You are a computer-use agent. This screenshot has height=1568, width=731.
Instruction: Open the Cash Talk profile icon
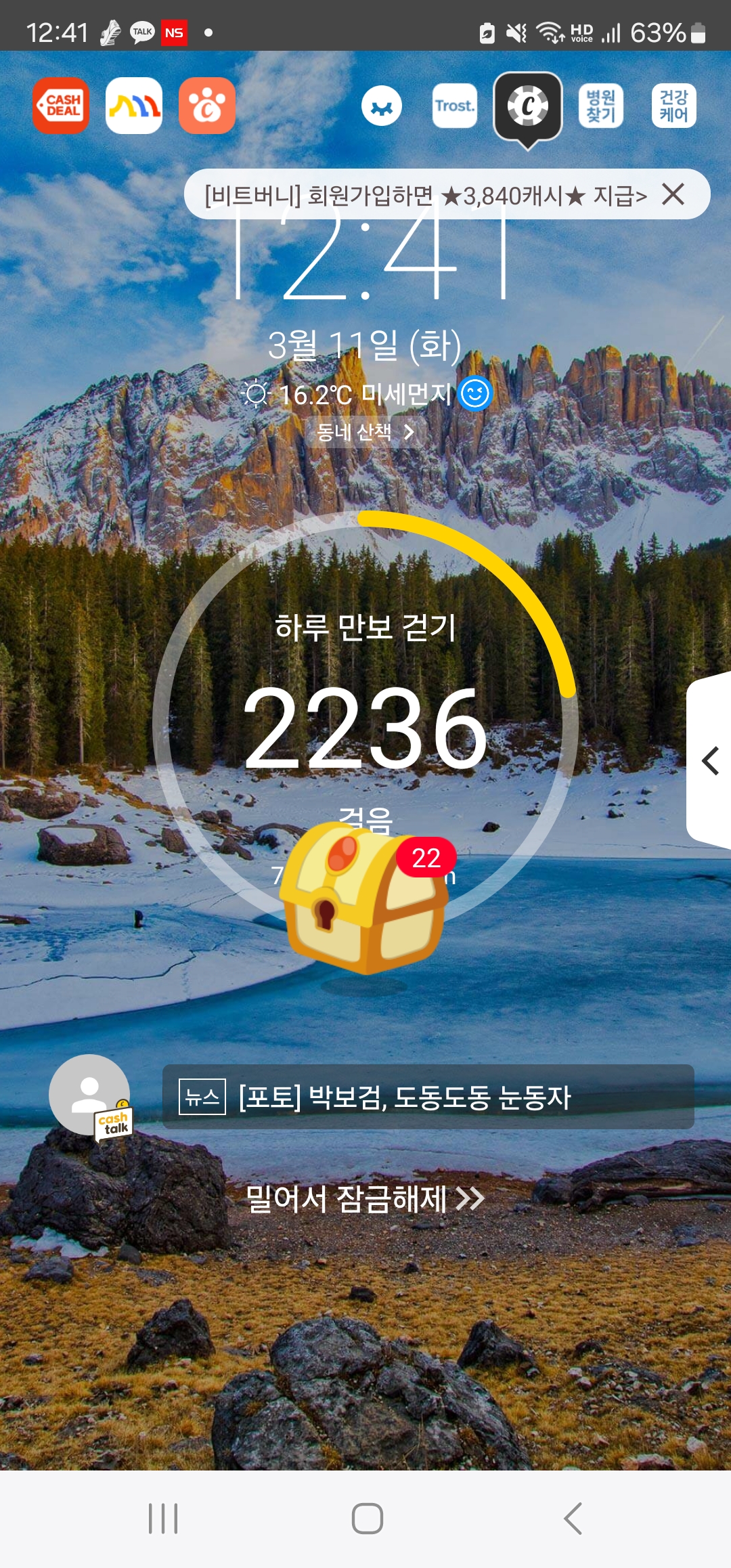tap(91, 1095)
